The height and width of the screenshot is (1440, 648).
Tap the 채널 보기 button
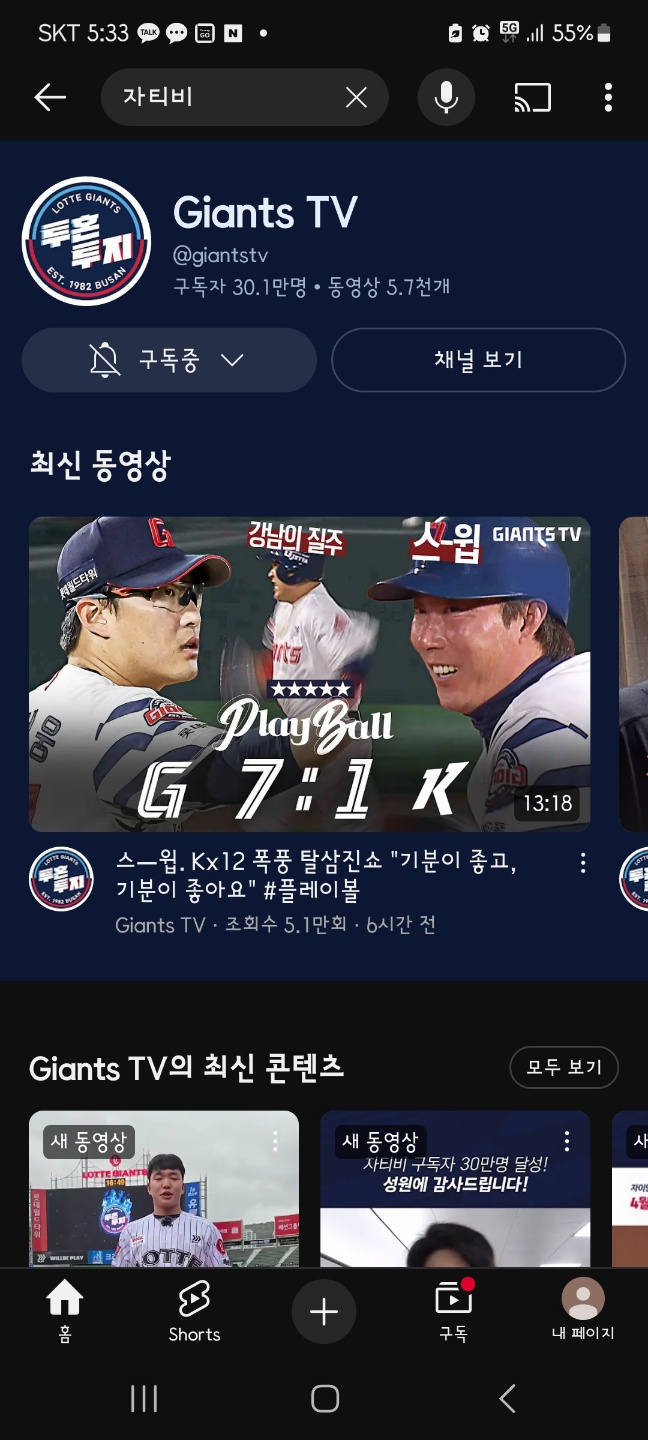coord(478,360)
